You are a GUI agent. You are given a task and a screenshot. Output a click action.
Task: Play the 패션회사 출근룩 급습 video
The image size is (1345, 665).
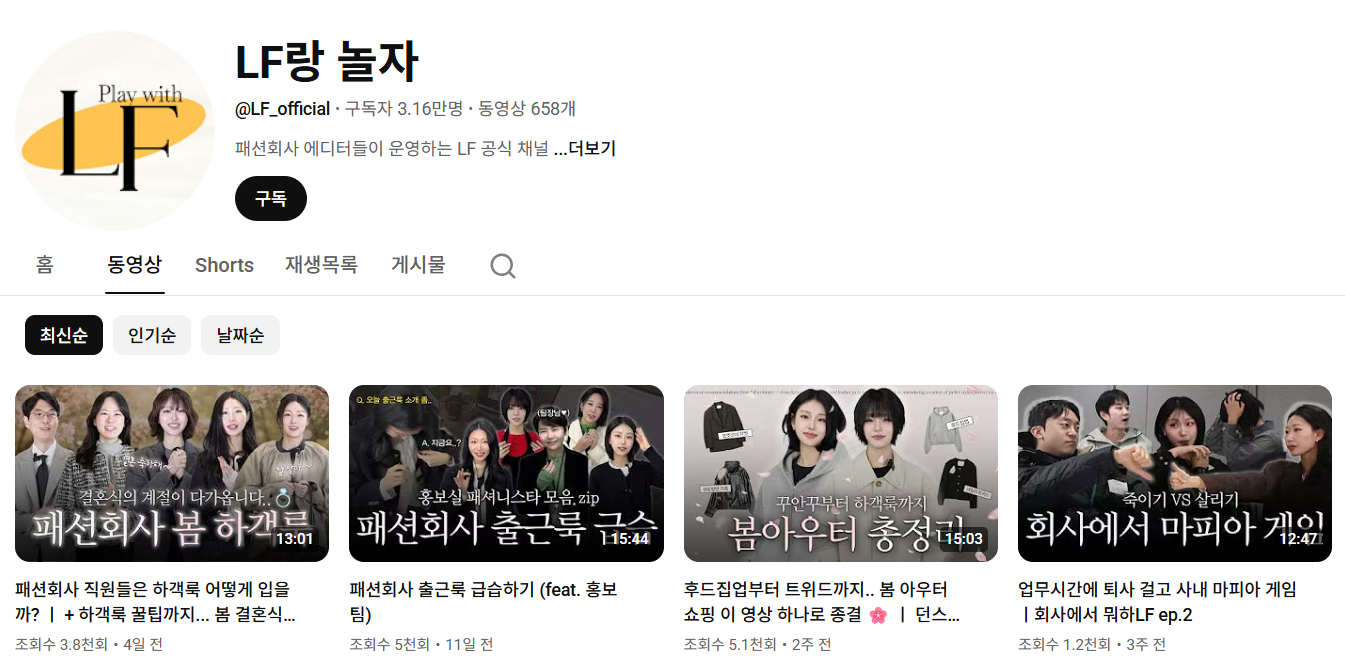(506, 473)
